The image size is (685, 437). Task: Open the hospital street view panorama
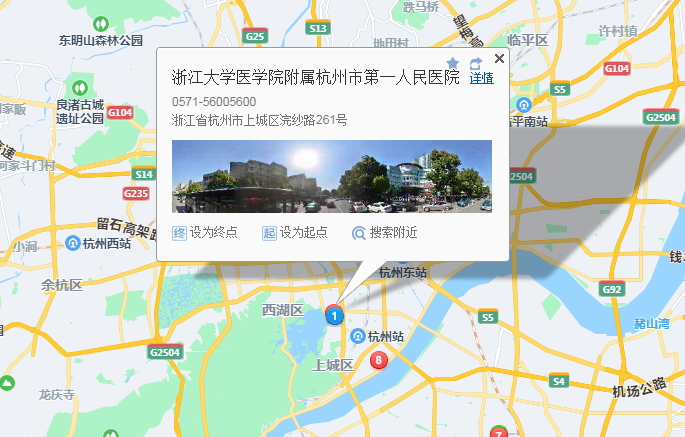click(331, 176)
